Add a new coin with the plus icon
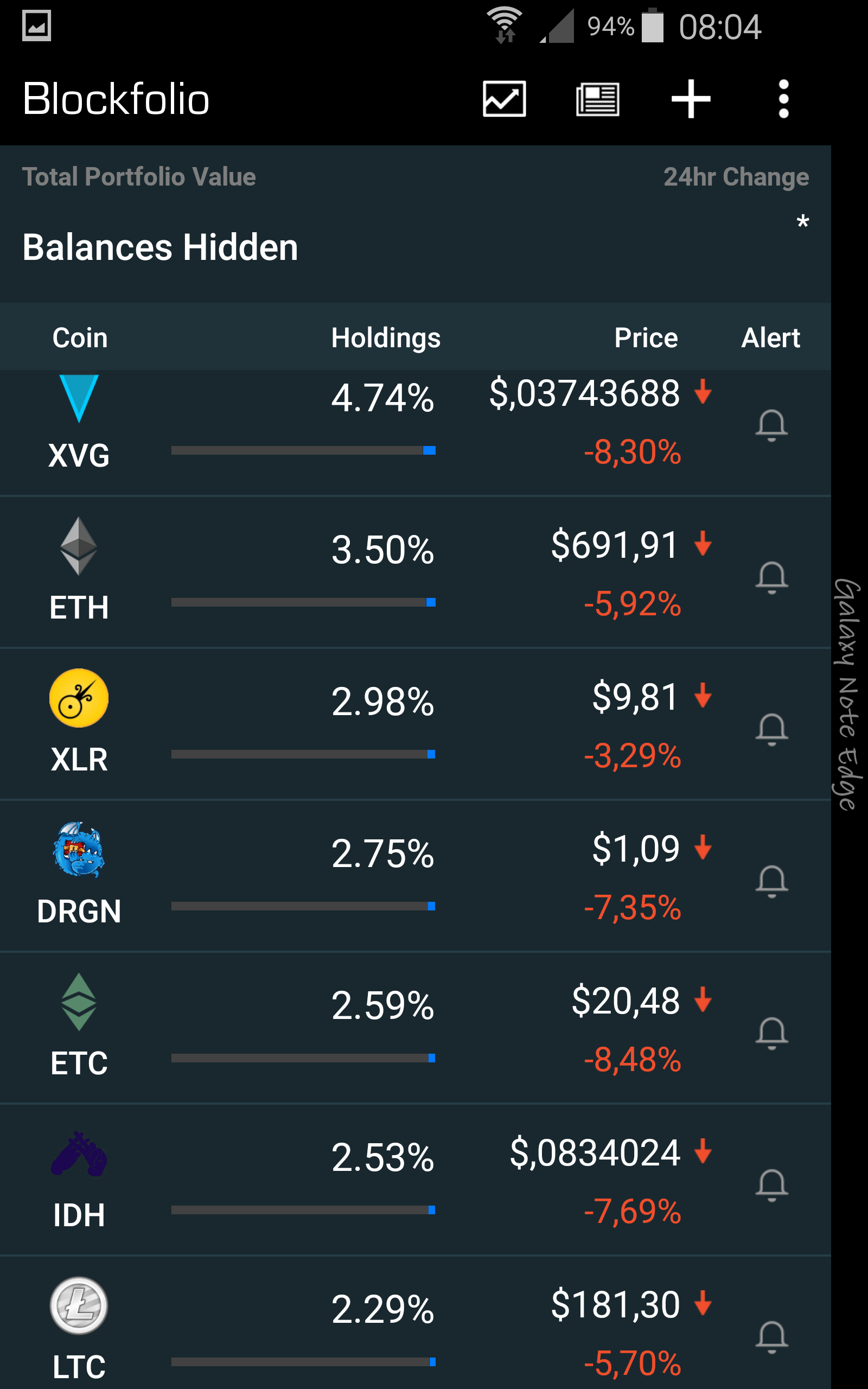 click(x=691, y=99)
